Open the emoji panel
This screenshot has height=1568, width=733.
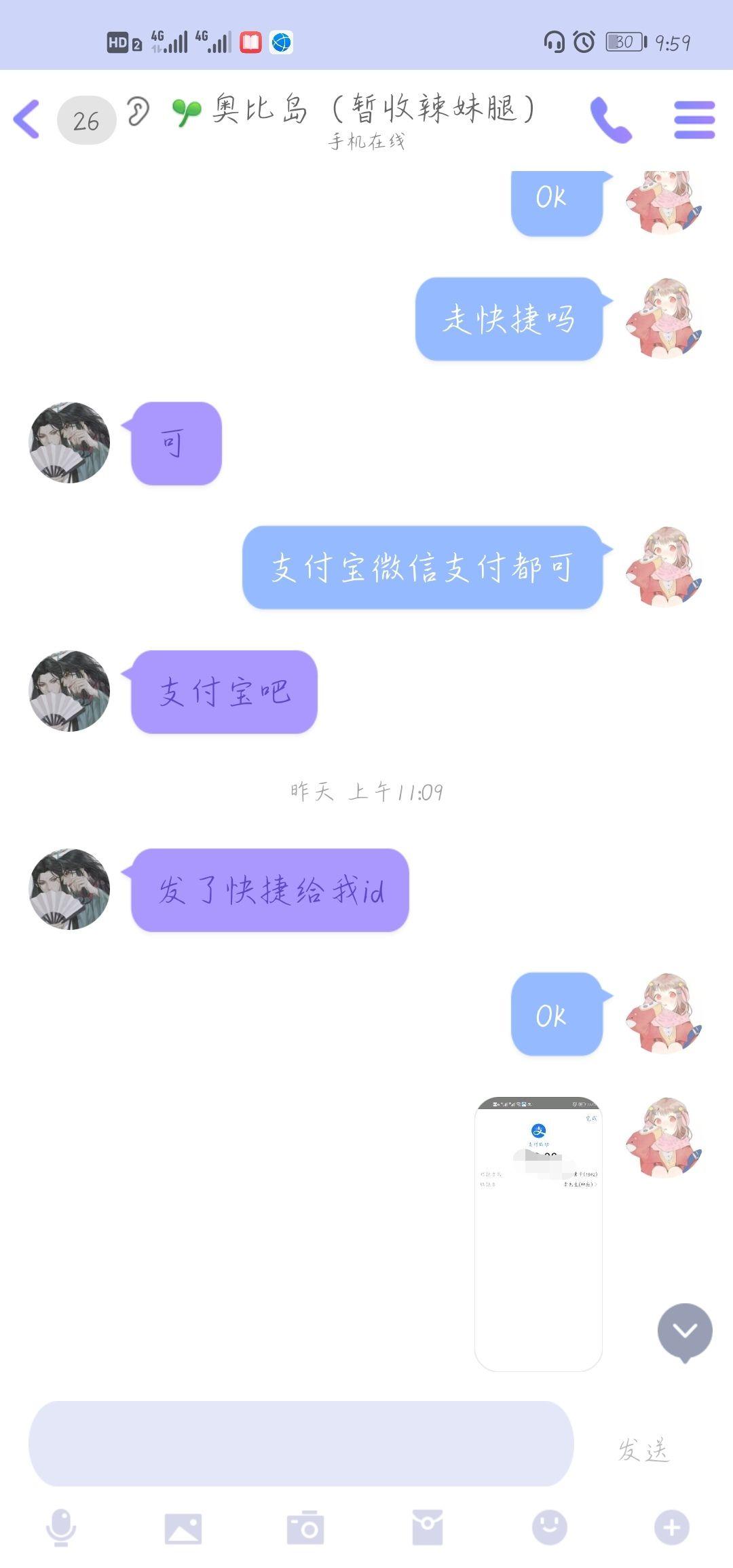point(549,1527)
